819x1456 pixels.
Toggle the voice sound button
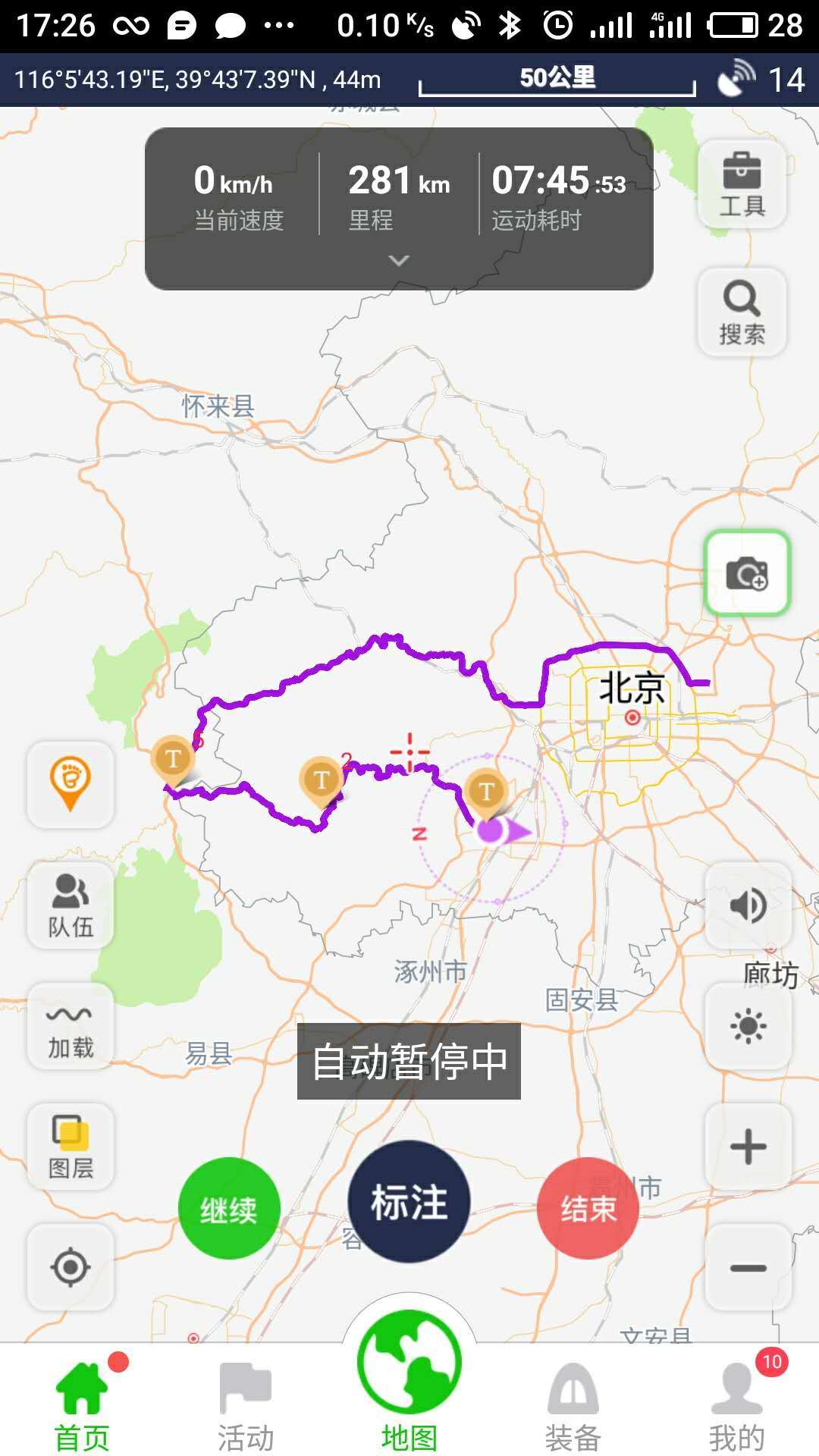point(748,905)
